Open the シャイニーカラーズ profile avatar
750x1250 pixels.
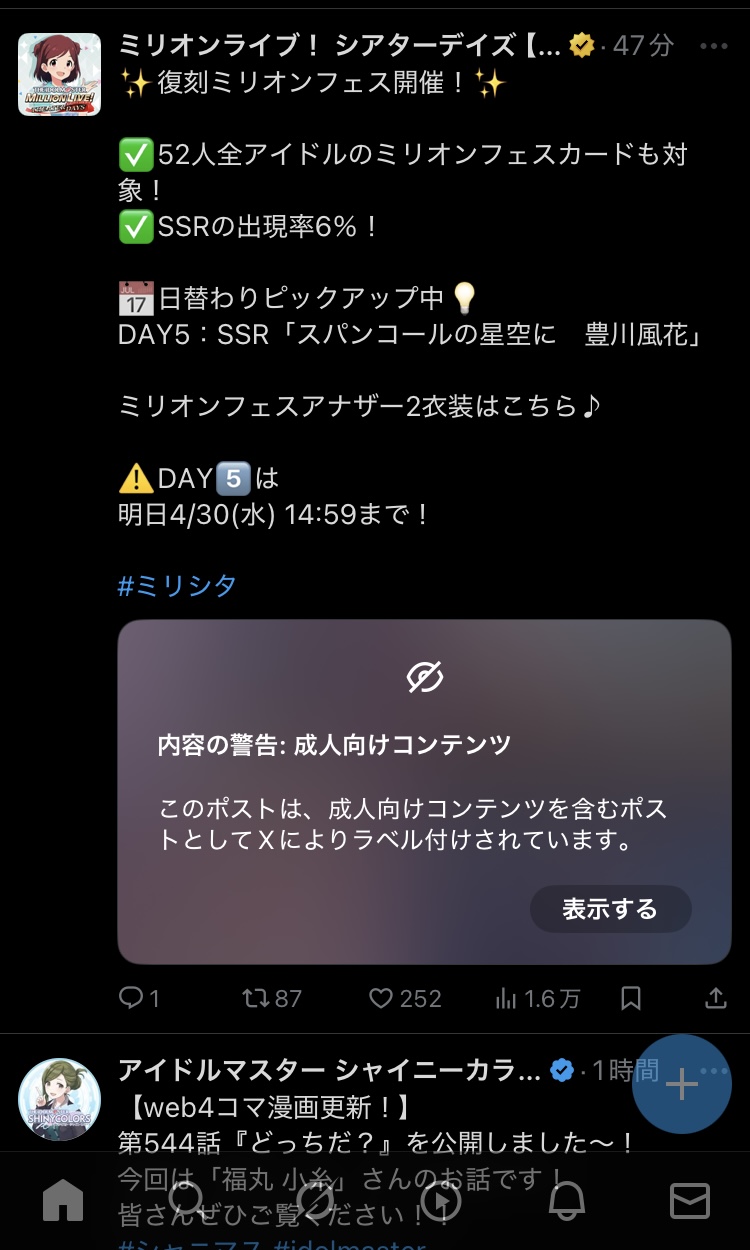coord(60,1100)
